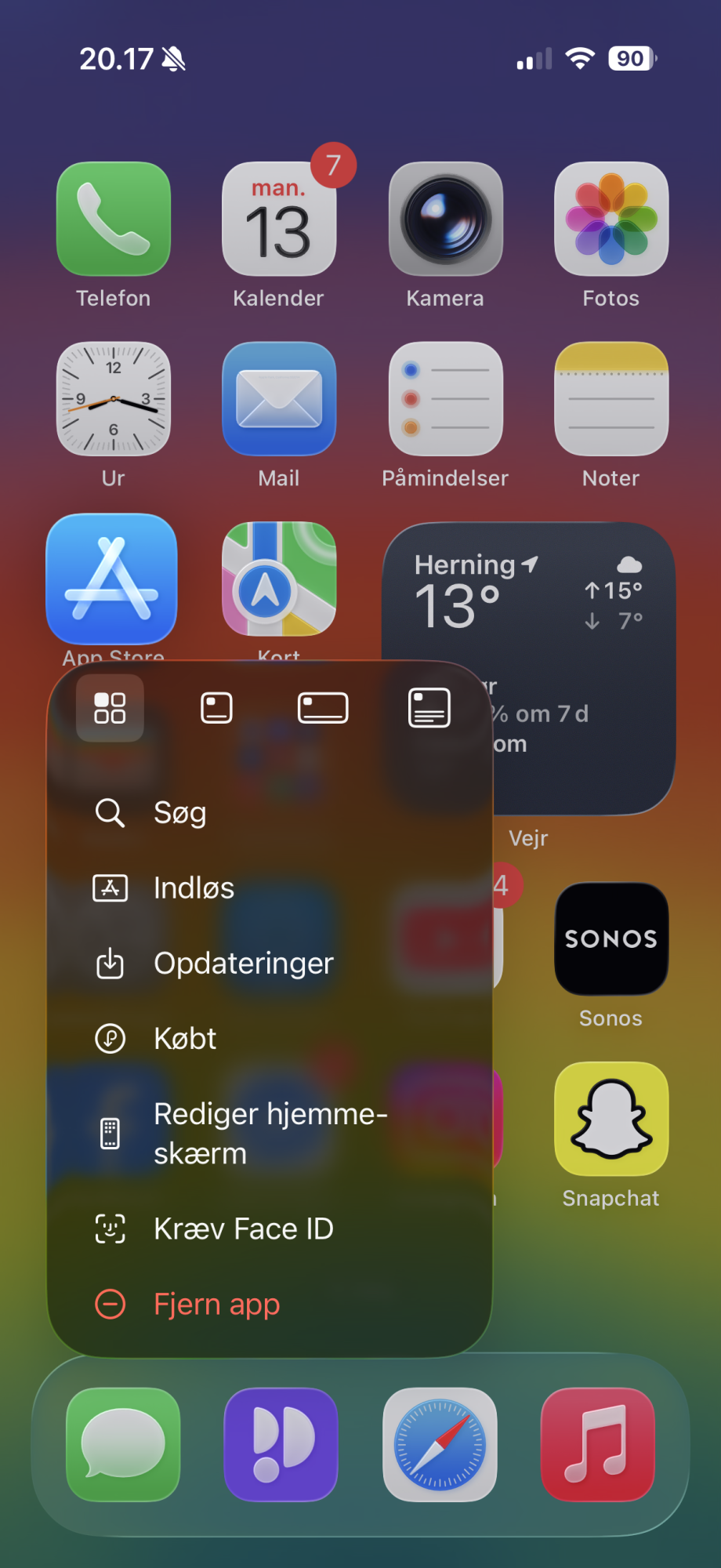Launch the Kamera app

coord(446,219)
